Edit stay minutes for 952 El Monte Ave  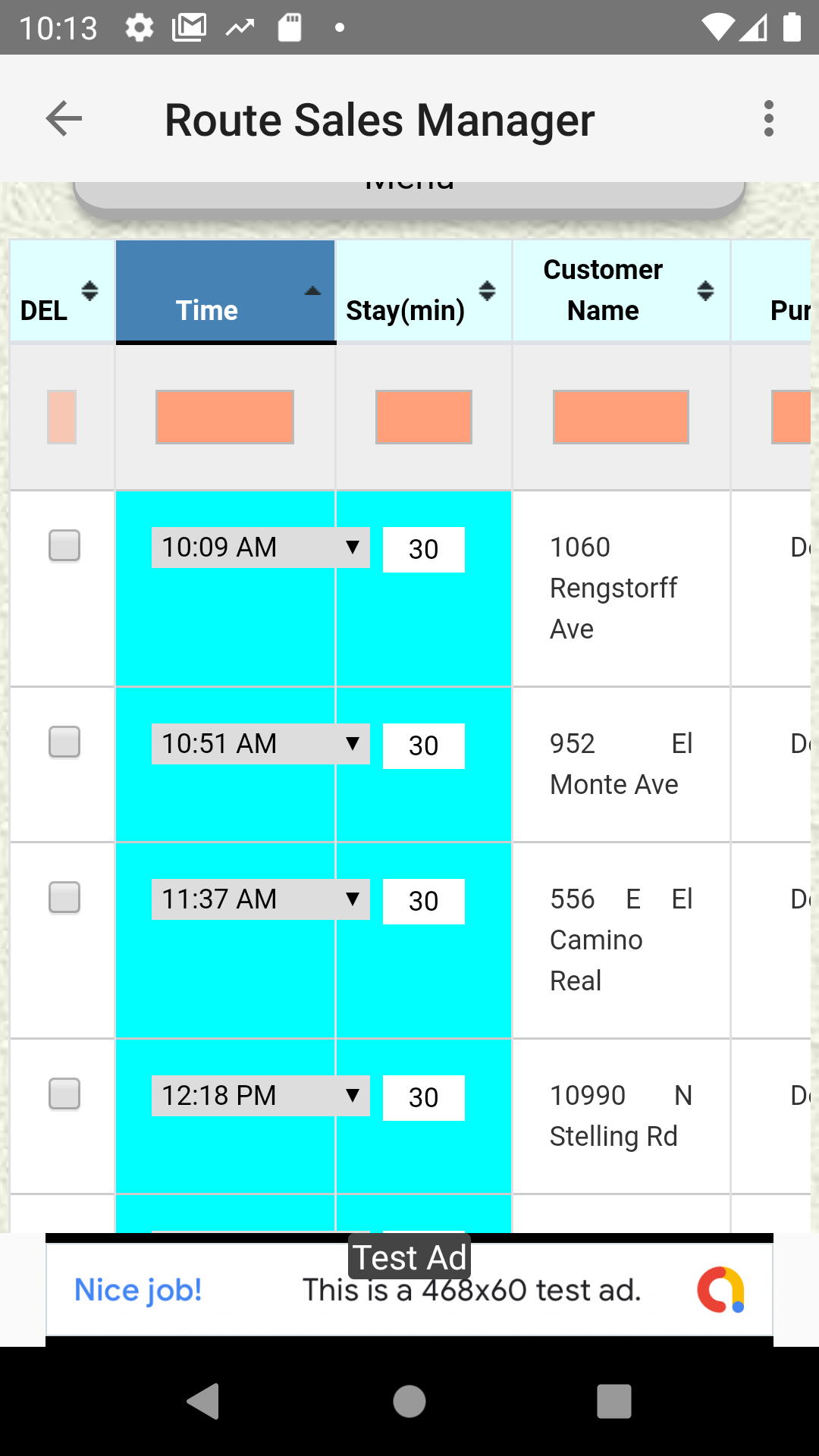(x=424, y=746)
